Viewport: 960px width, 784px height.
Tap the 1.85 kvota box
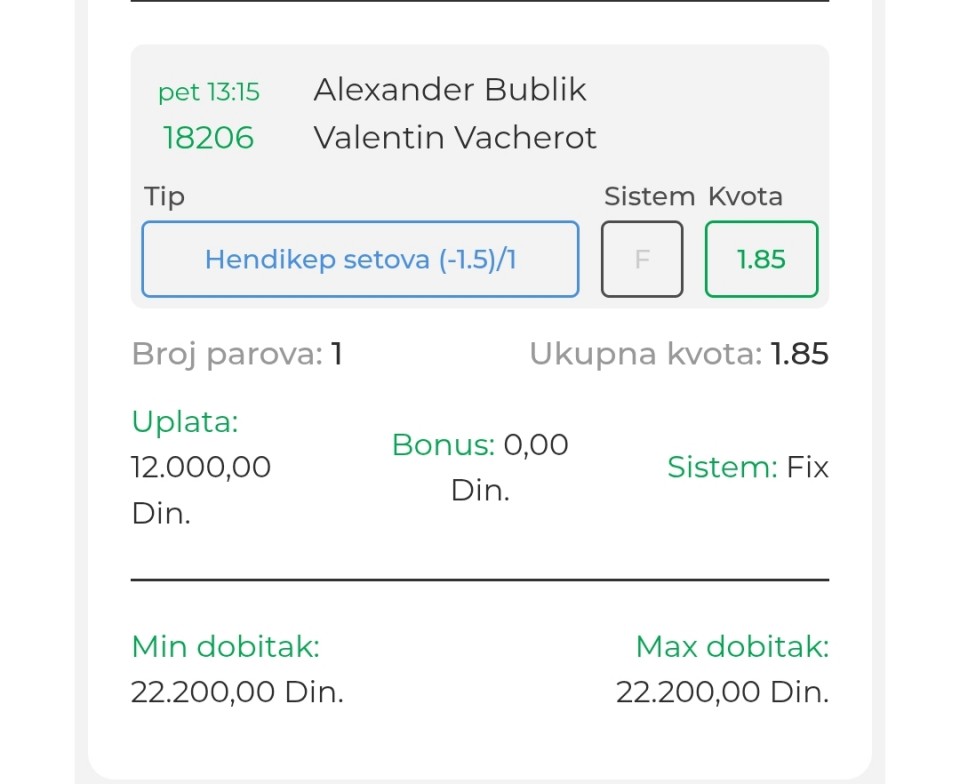761,260
